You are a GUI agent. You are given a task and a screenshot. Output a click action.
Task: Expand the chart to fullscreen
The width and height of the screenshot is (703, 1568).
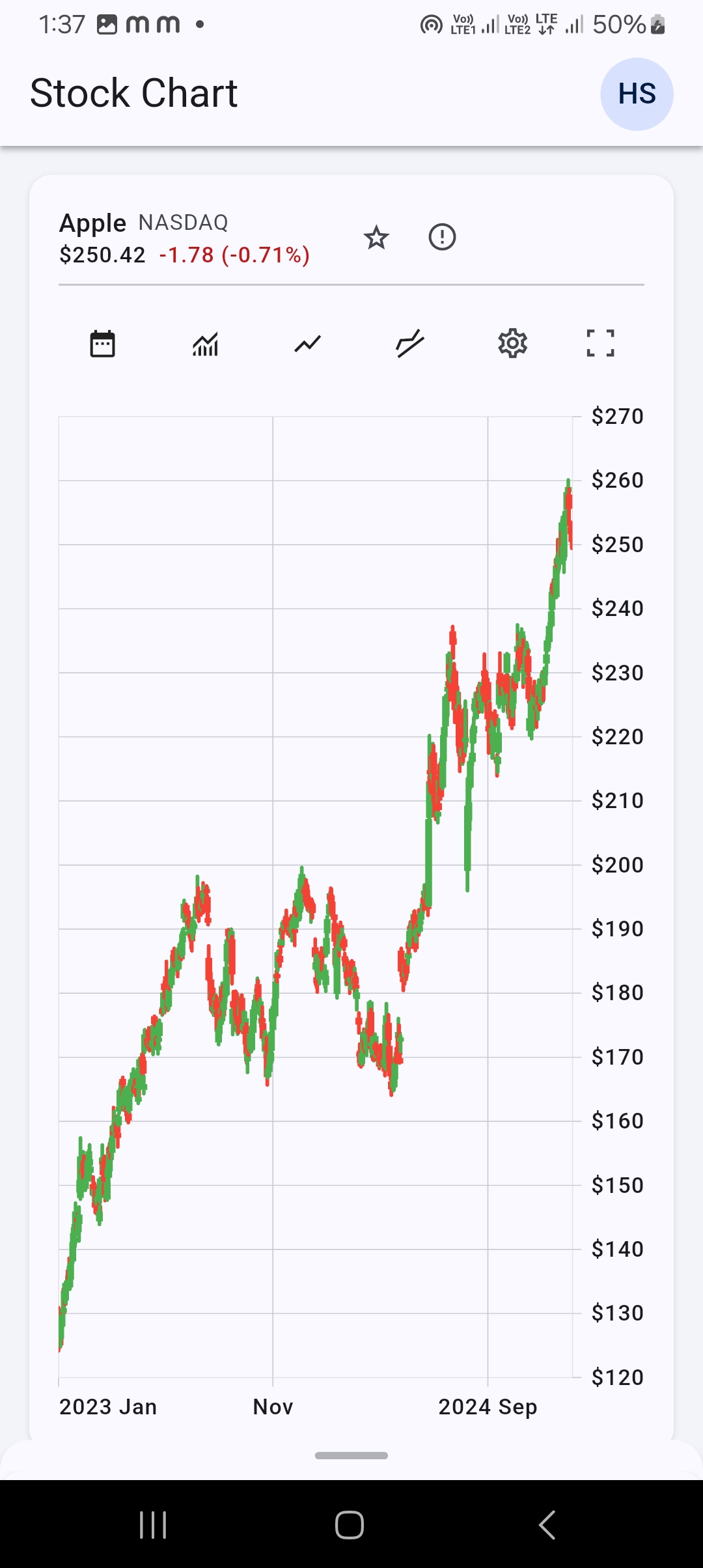tap(600, 344)
